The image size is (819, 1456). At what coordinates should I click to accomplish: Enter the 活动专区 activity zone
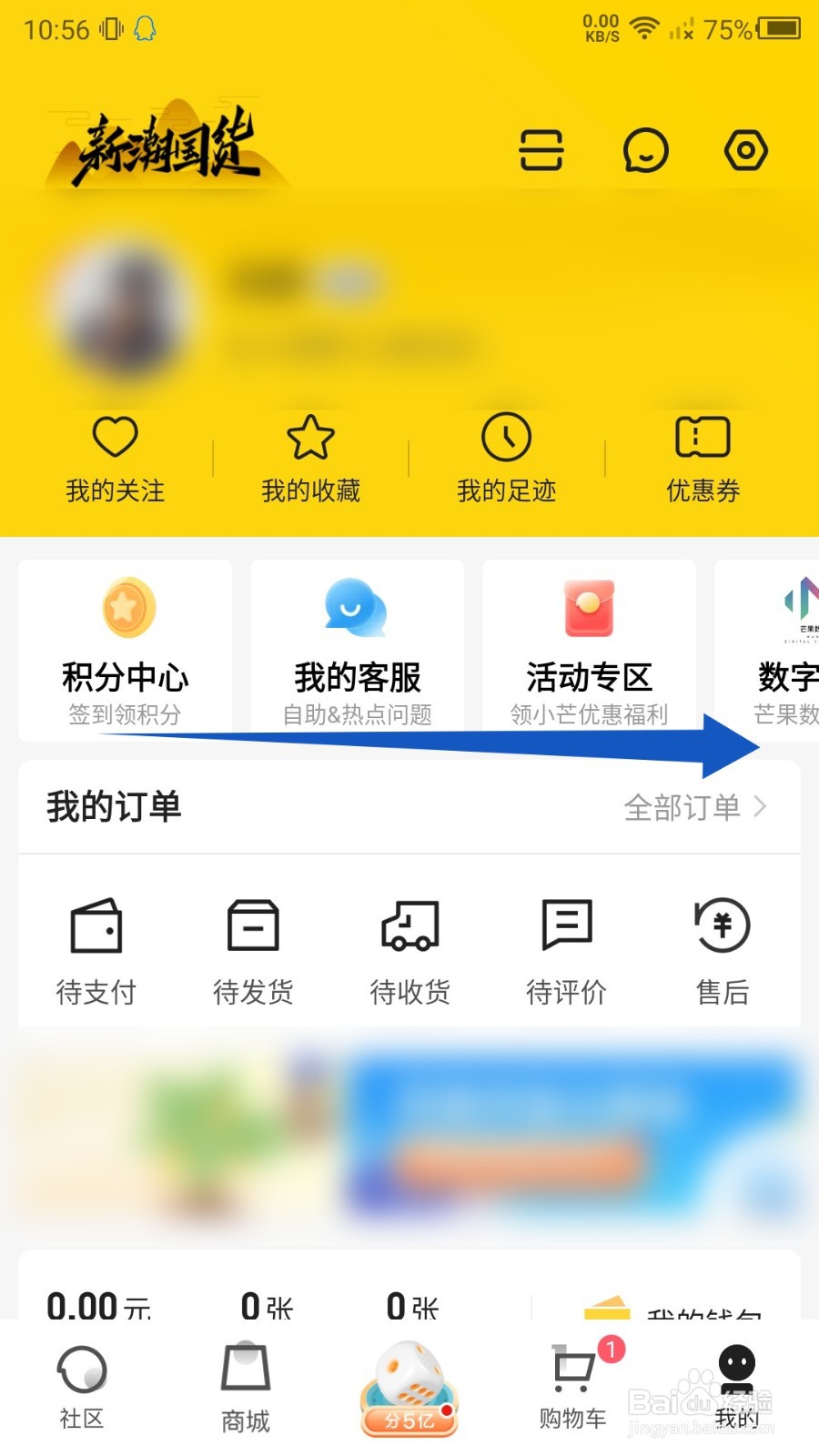tap(589, 646)
